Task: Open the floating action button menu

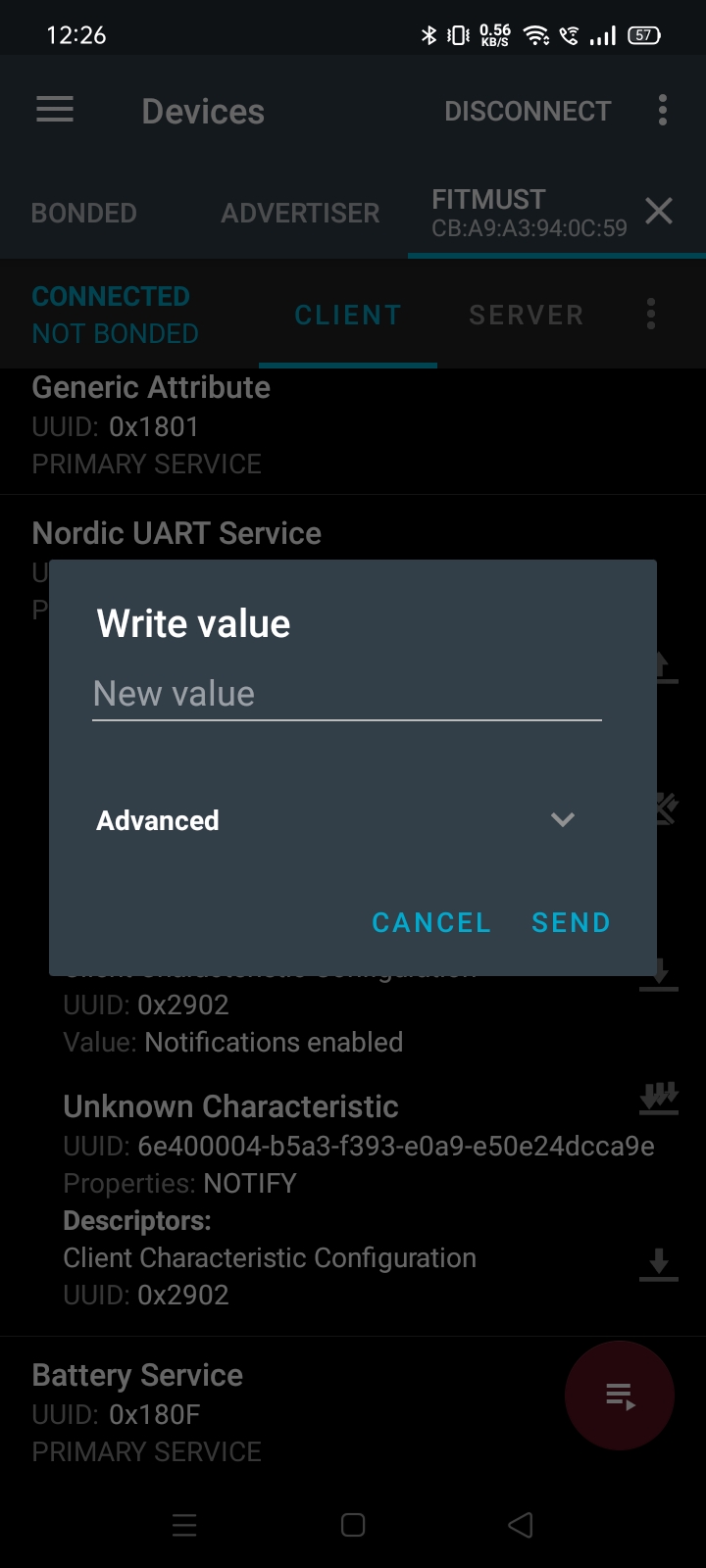Action: [619, 1396]
